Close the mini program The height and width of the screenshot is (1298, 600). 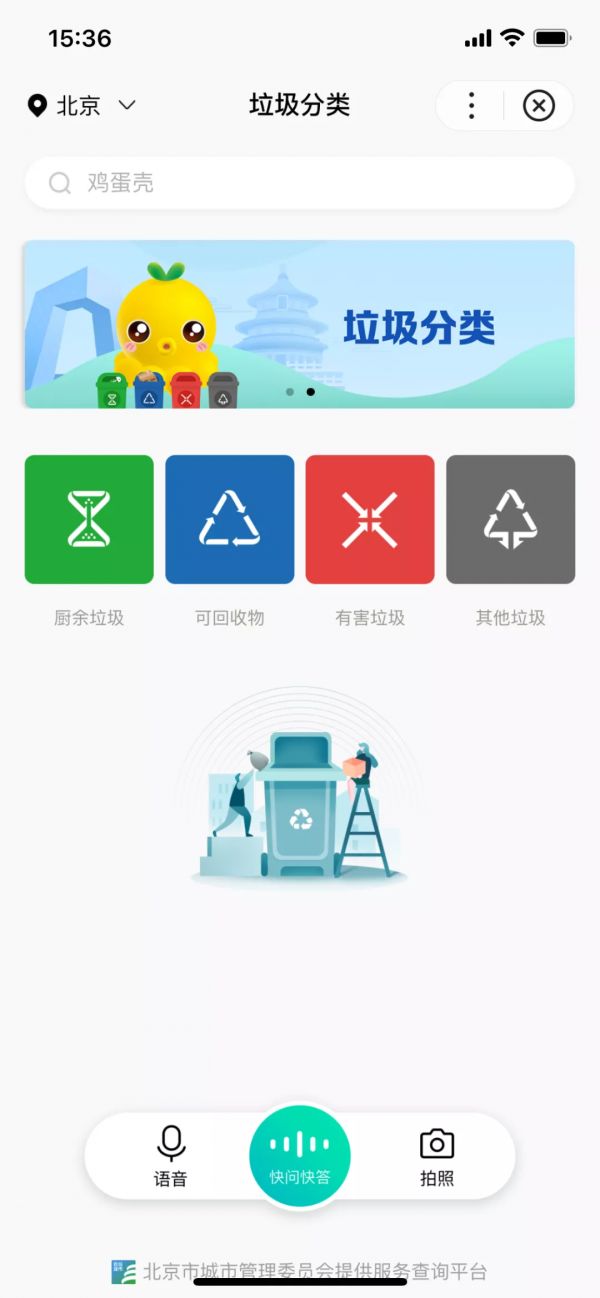point(538,105)
